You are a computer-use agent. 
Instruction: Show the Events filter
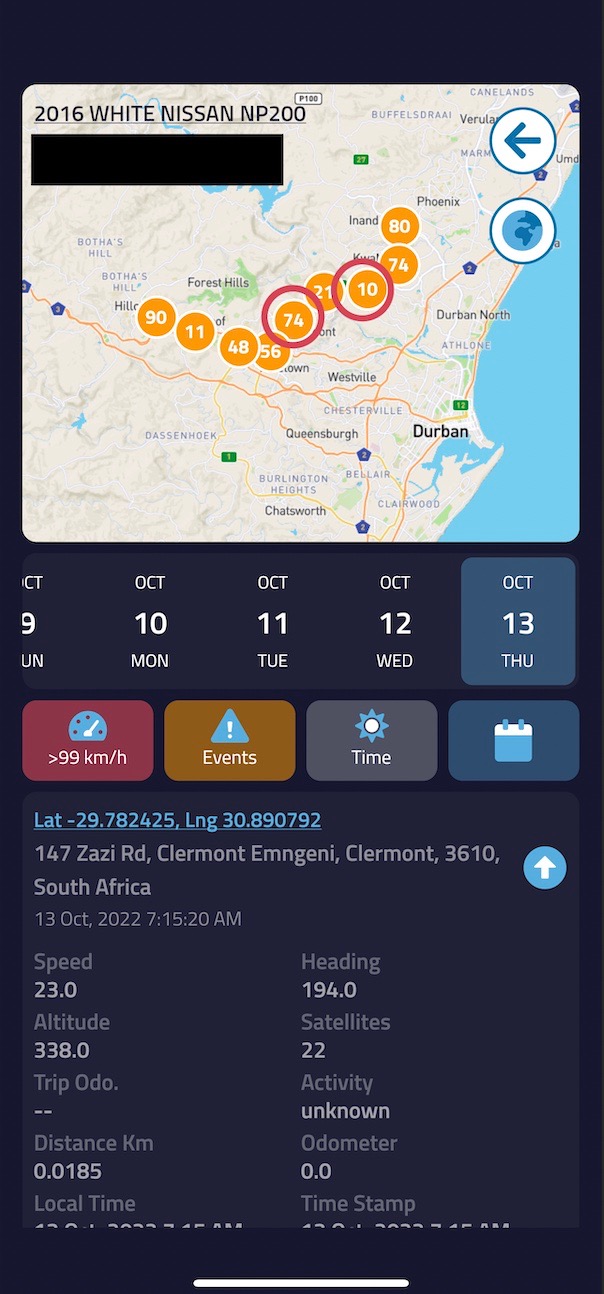coord(230,740)
